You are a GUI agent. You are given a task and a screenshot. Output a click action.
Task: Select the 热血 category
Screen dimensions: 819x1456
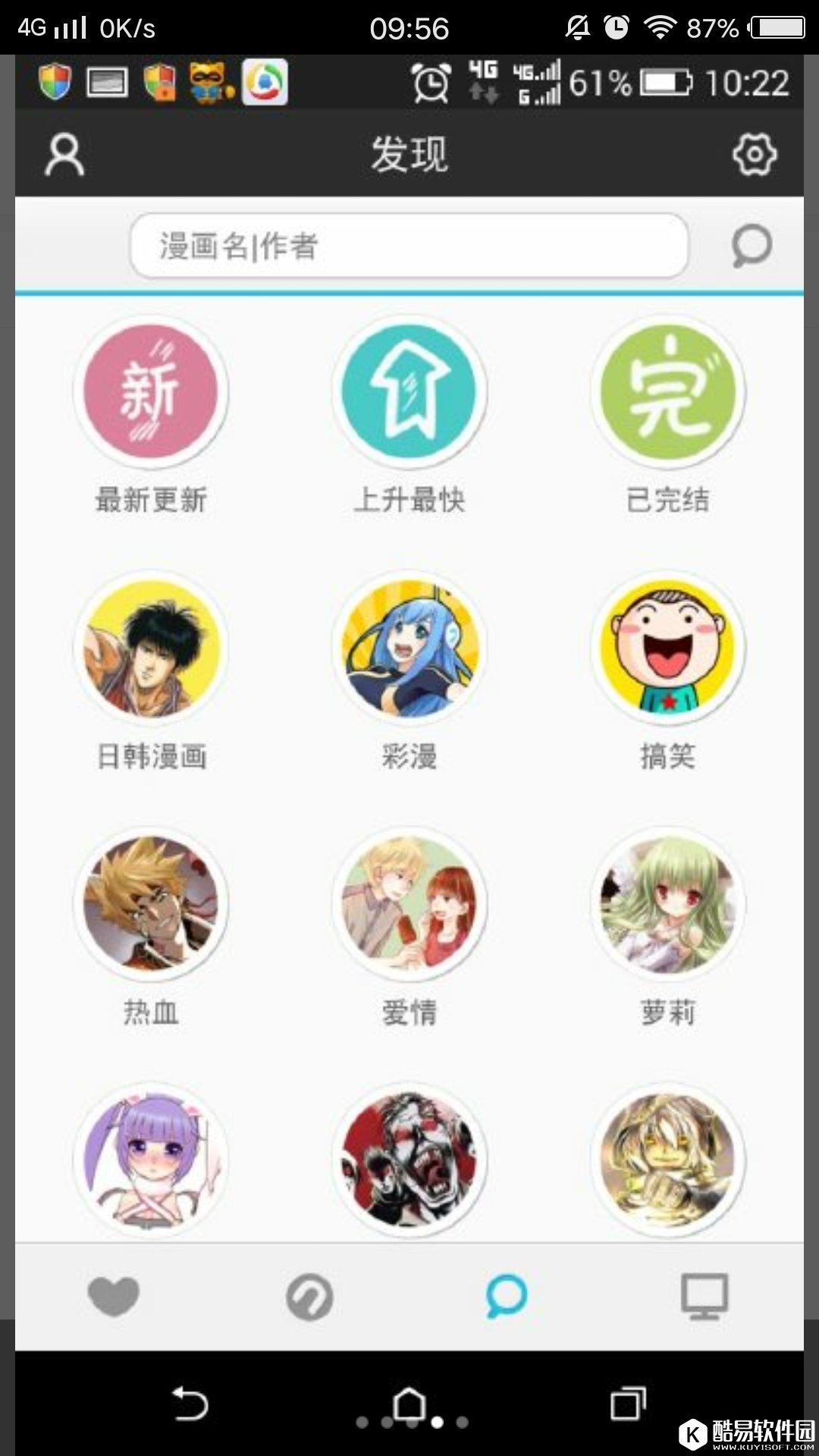[151, 904]
